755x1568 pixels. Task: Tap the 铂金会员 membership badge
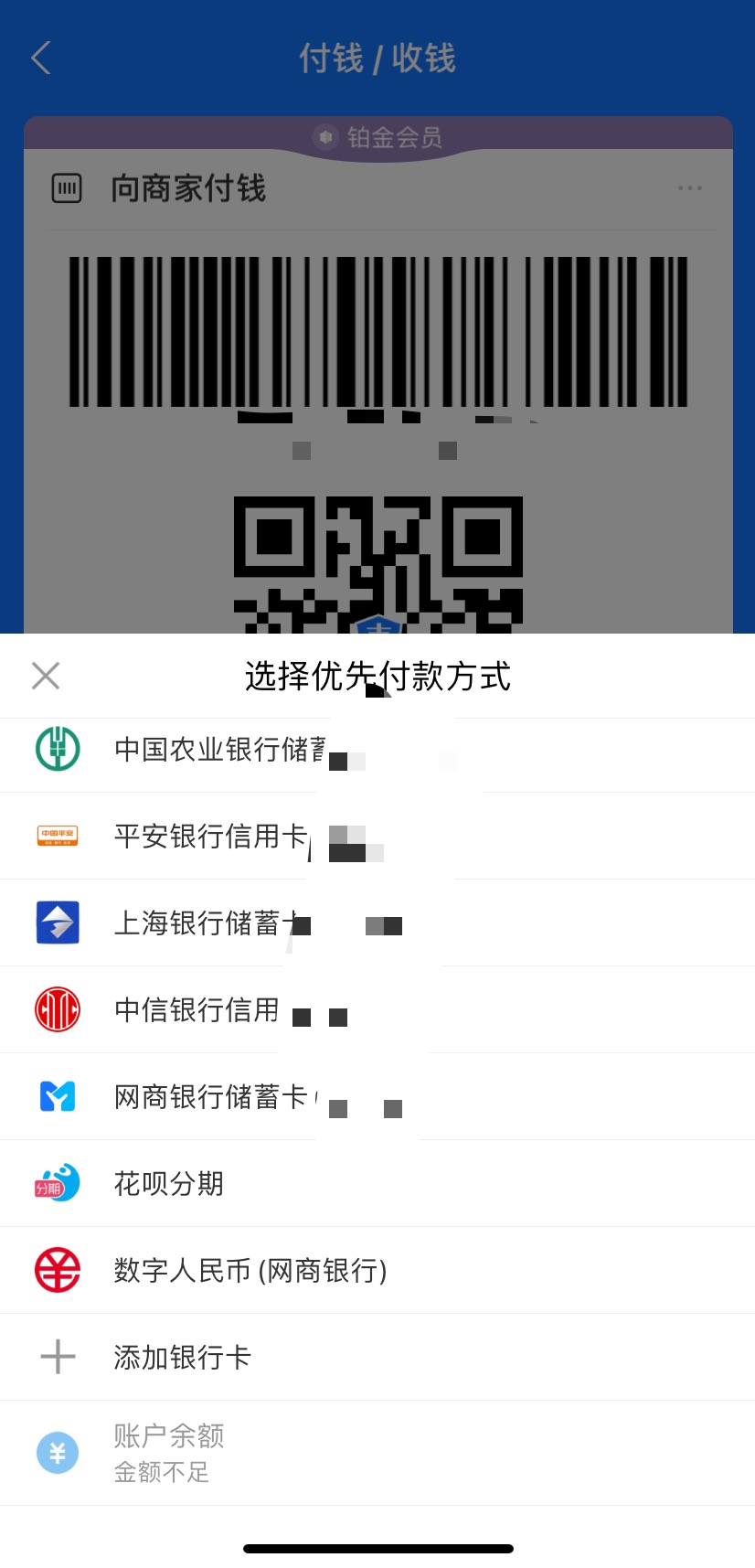[x=377, y=137]
